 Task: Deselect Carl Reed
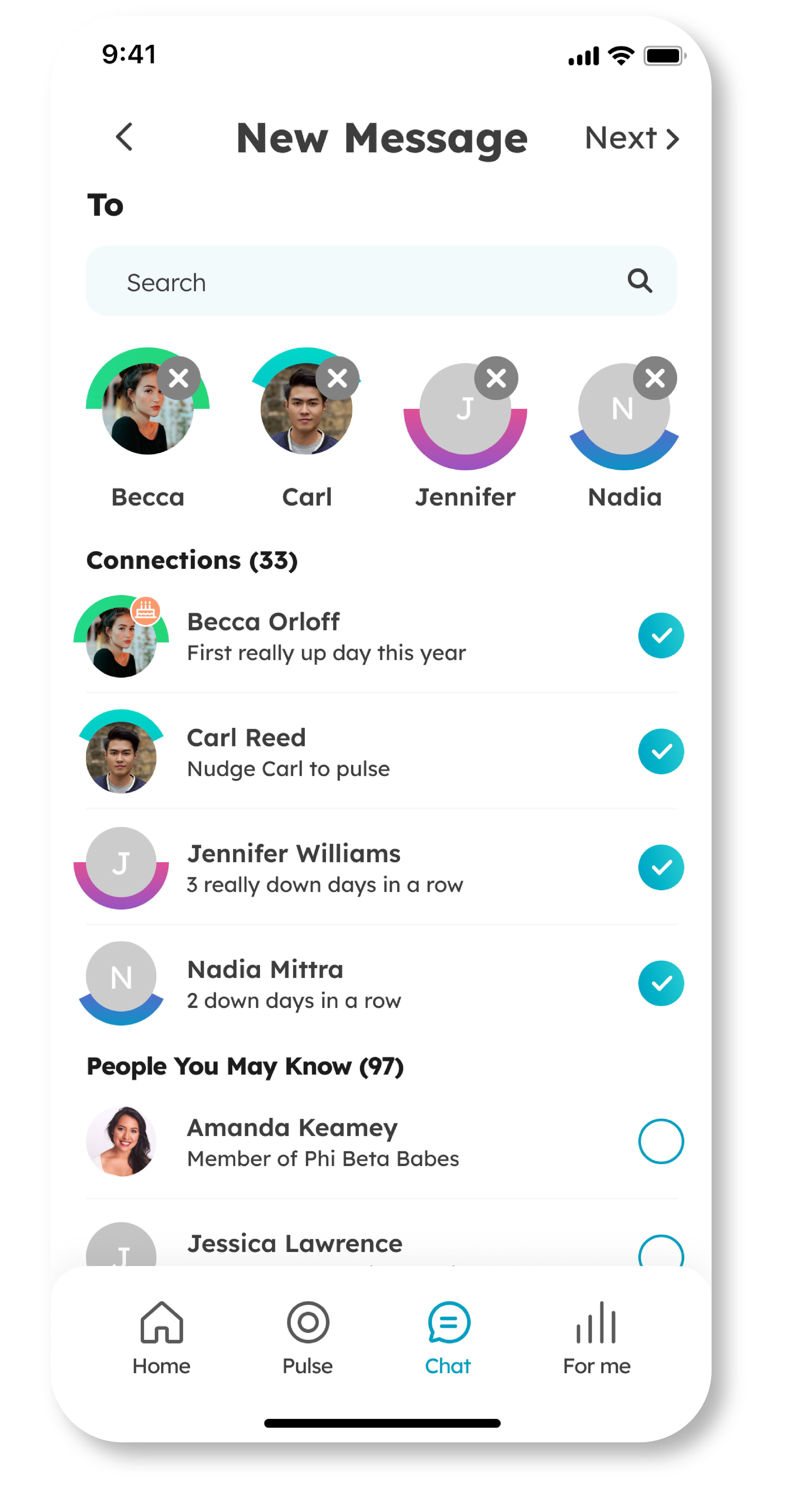coord(661,751)
